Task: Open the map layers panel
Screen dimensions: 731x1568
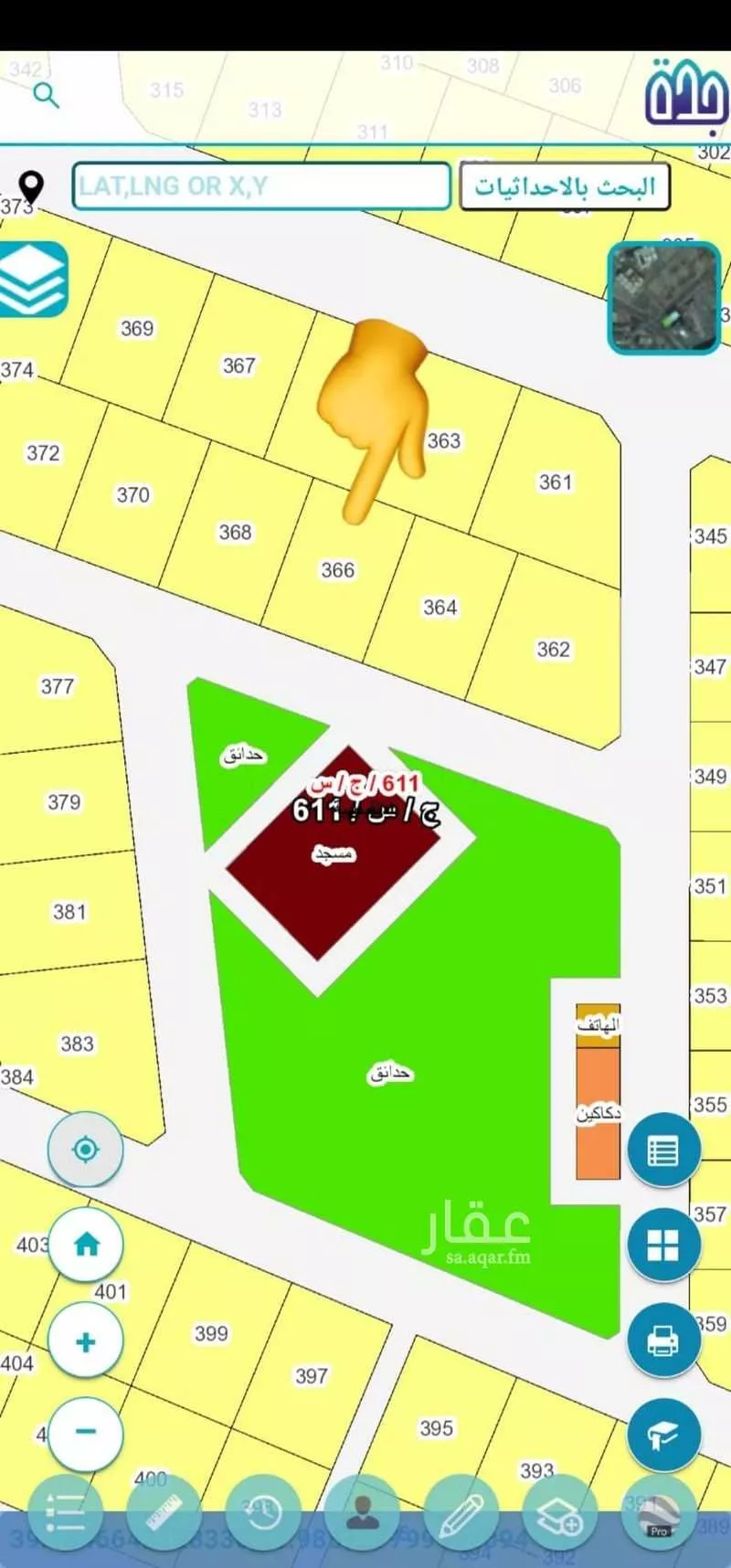Action: point(33,280)
